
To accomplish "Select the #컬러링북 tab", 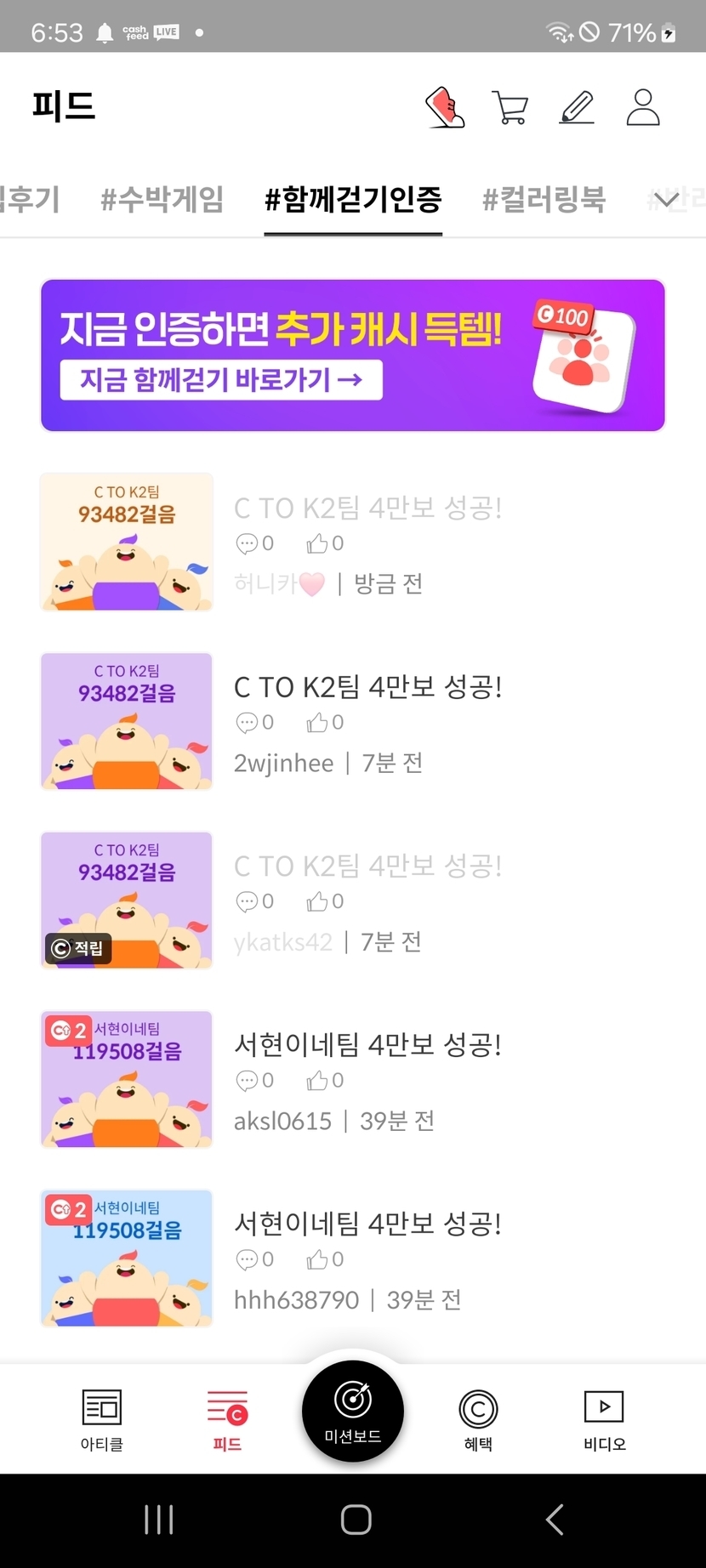I will pos(544,200).
